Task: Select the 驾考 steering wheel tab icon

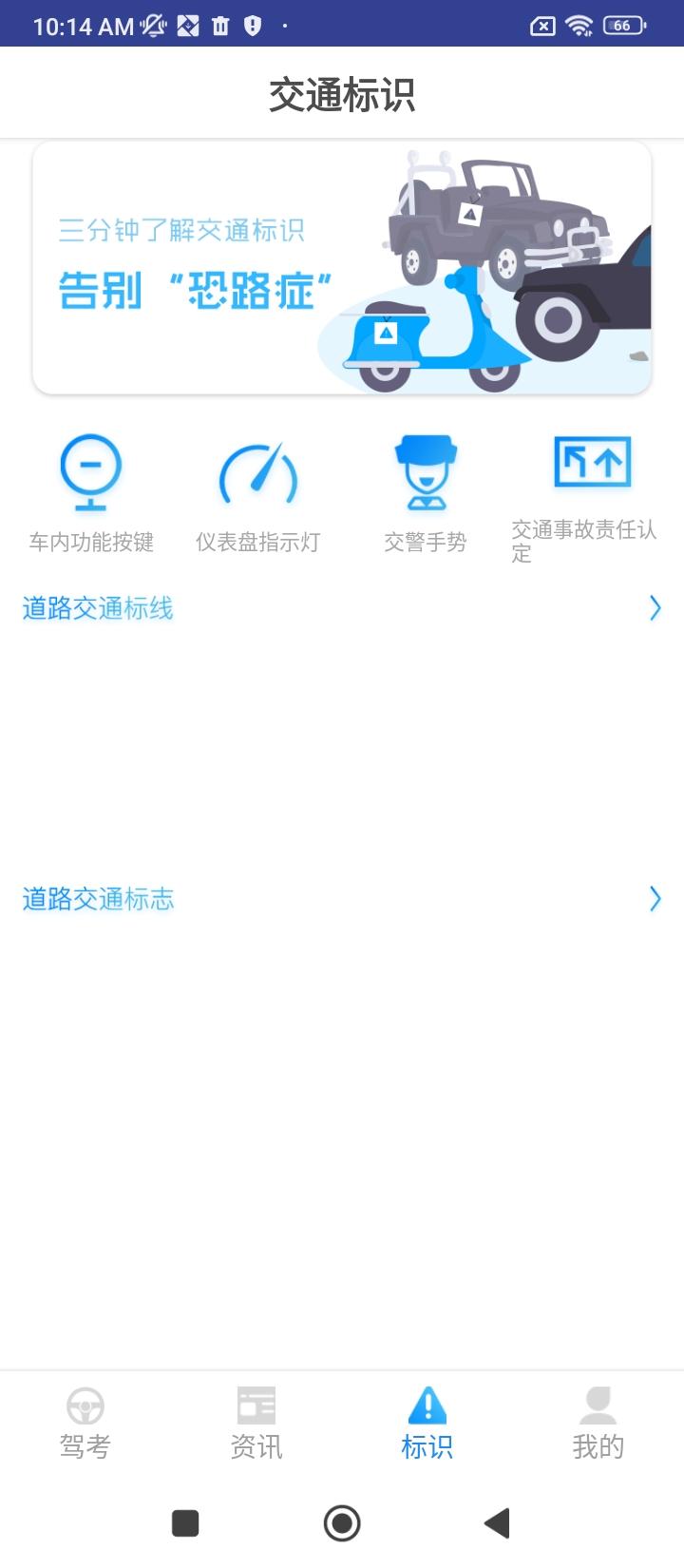Action: tap(84, 1406)
